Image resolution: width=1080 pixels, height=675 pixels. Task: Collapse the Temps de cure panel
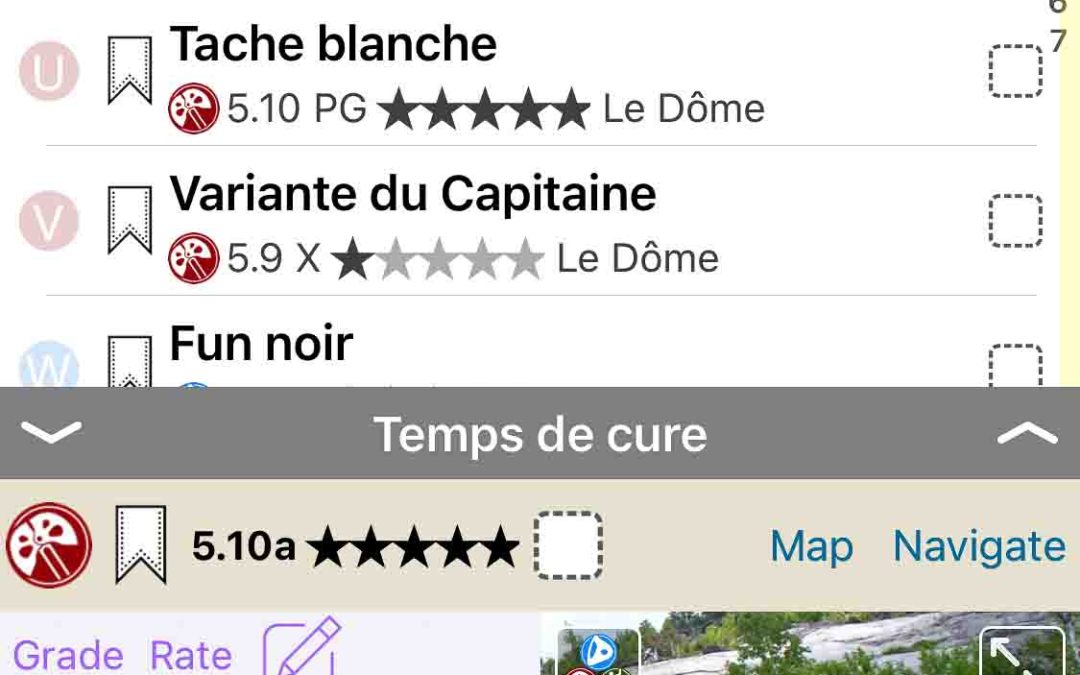(51, 433)
